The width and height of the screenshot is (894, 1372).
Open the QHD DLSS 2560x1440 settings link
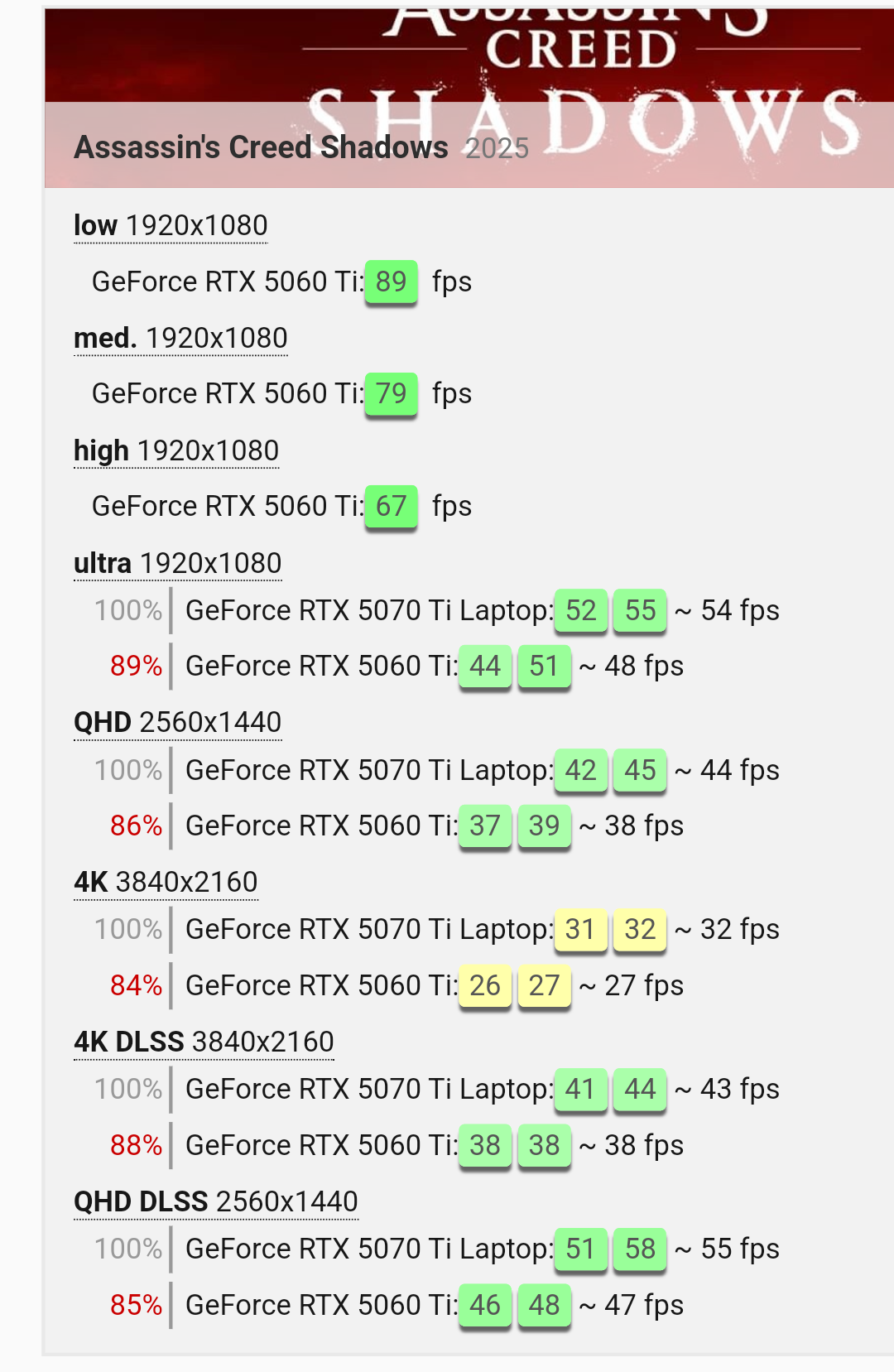point(216,1201)
